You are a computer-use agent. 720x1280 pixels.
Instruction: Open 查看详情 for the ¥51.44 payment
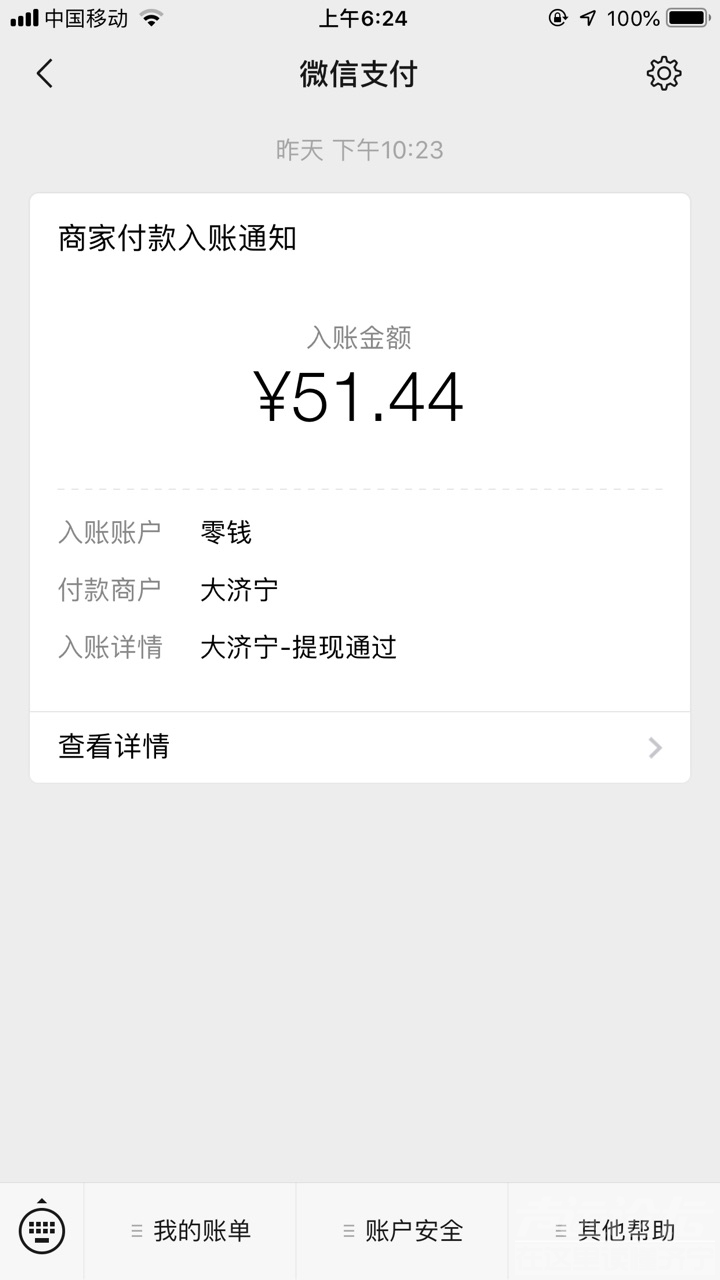[x=360, y=747]
